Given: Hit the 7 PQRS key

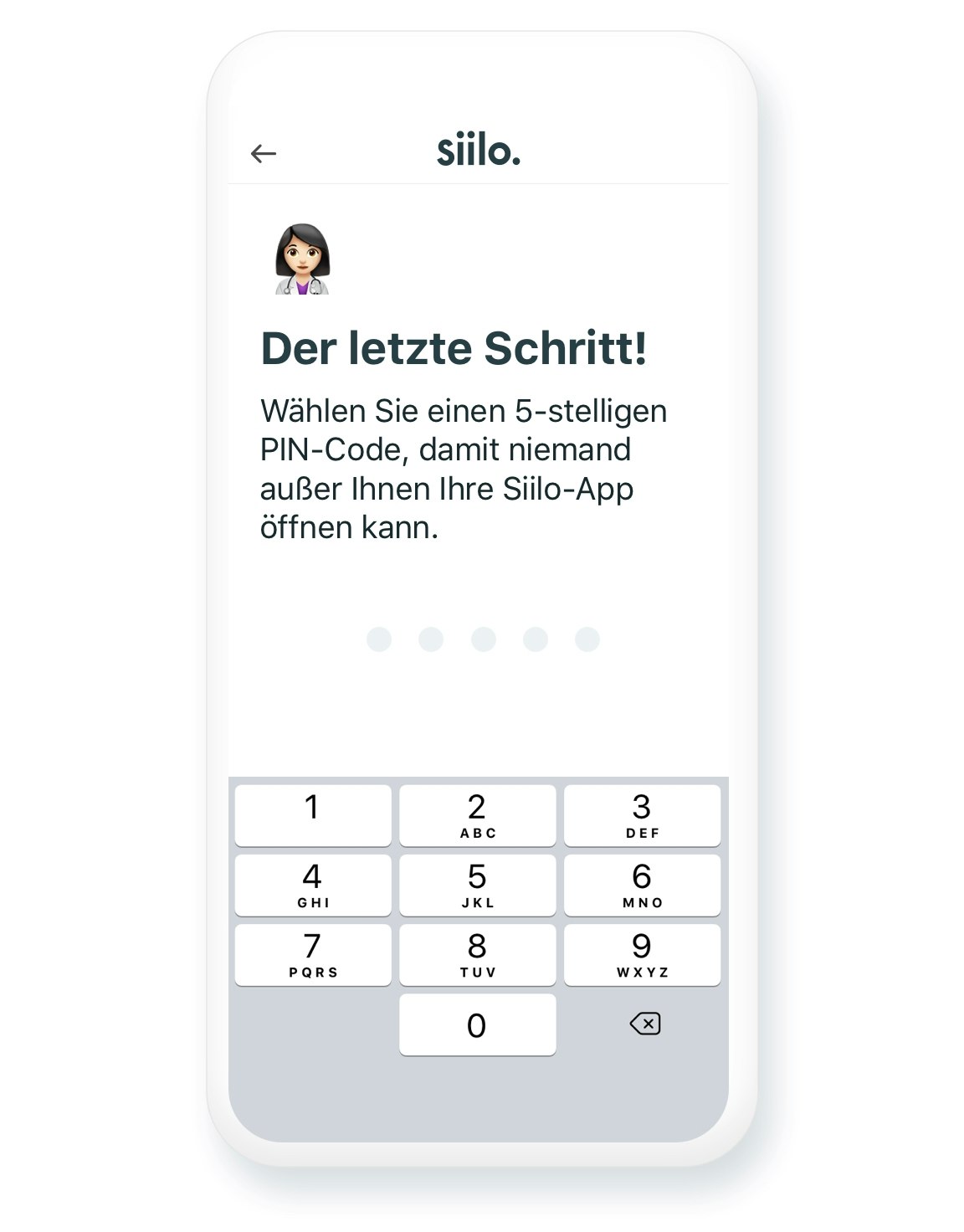Looking at the screenshot, I should tap(312, 954).
